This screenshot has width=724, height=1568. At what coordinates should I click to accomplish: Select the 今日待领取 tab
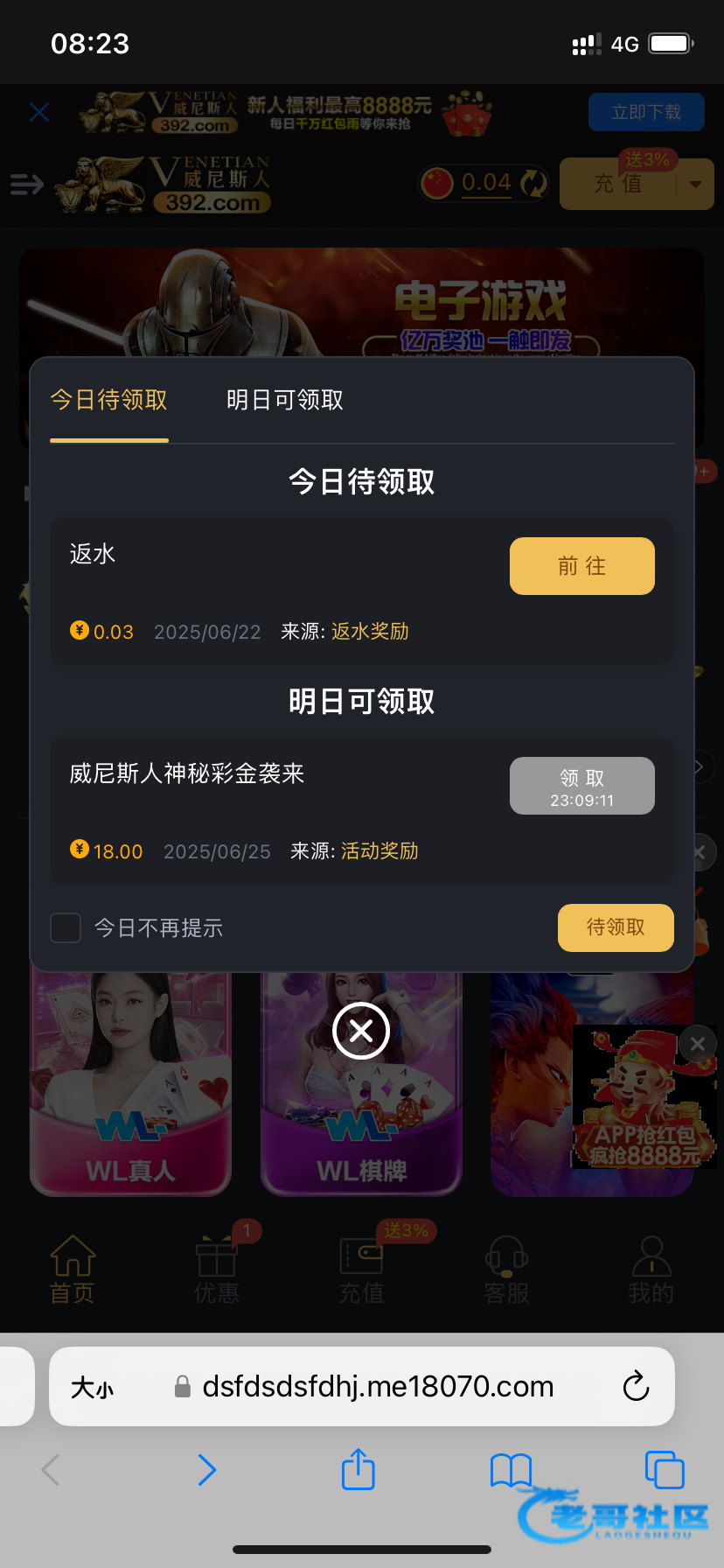point(109,401)
